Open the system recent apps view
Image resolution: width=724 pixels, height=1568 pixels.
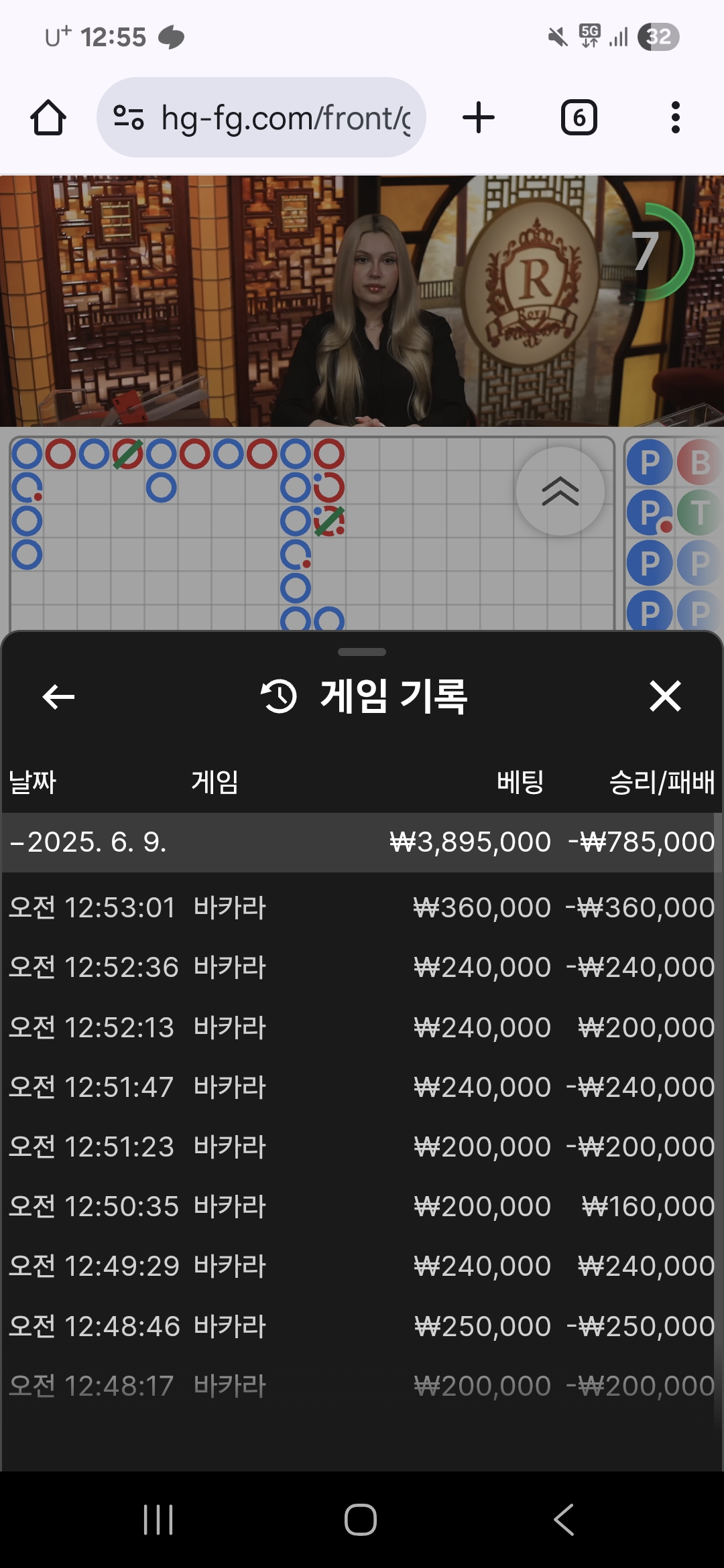pyautogui.click(x=158, y=1519)
